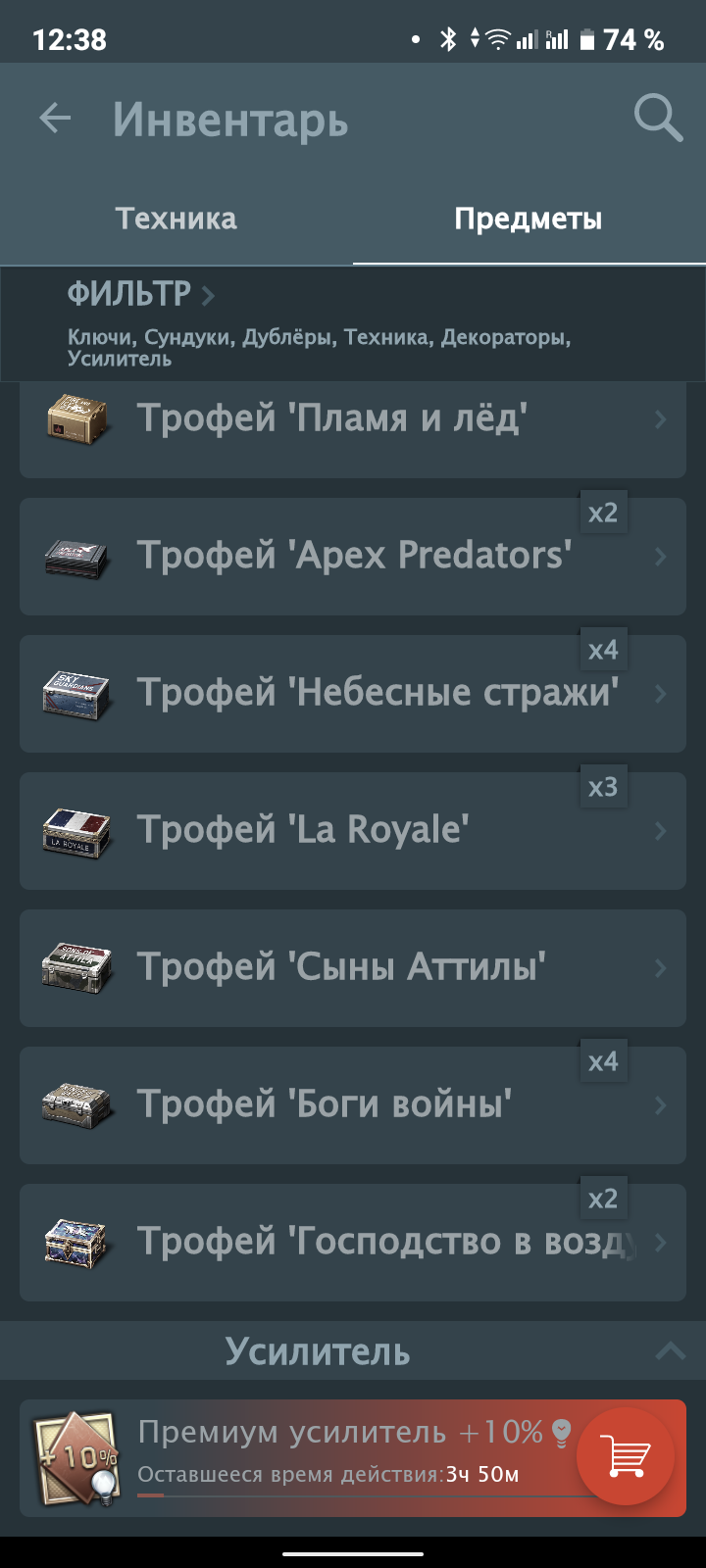Viewport: 706px width, 1568px height.
Task: Go back using the arrow next to Инвентарь
Action: coord(55,120)
